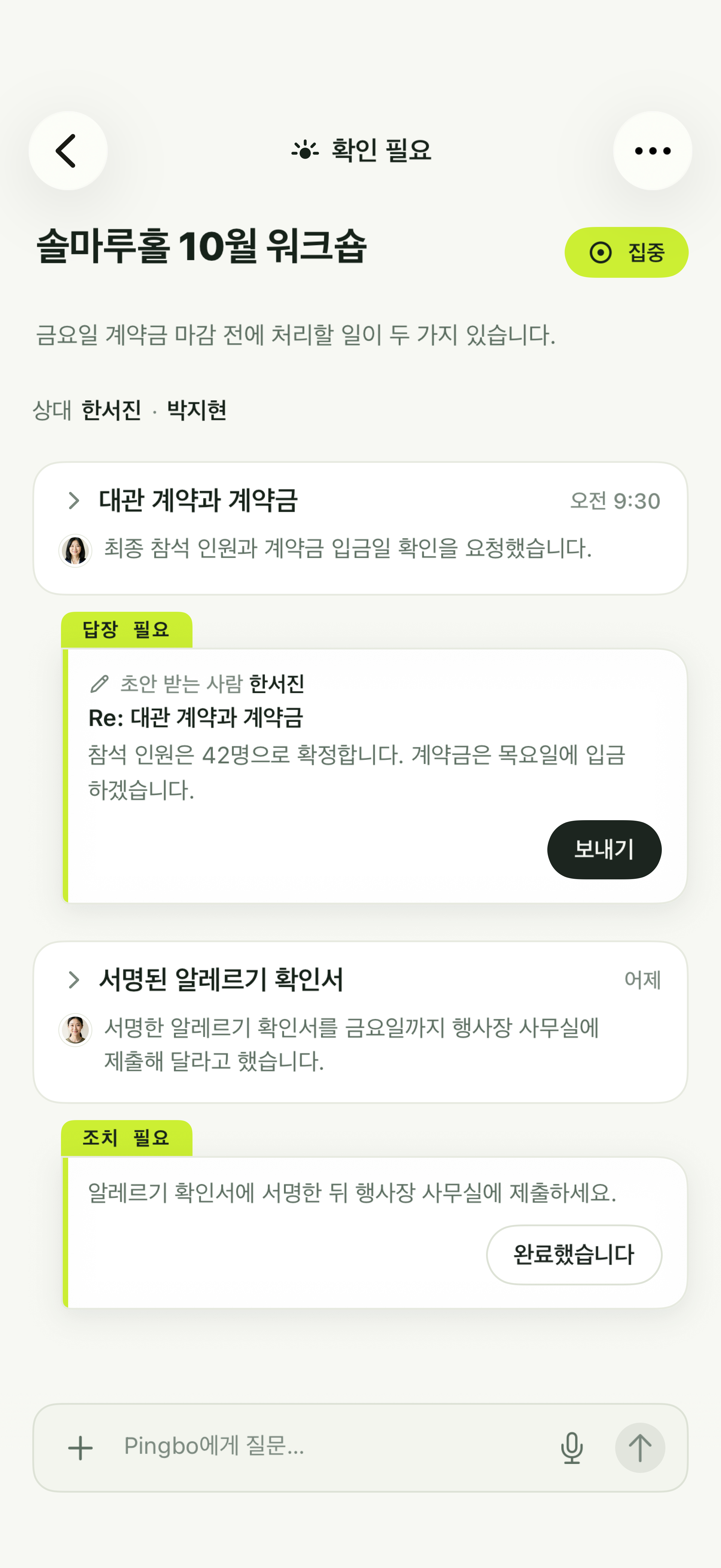
Task: Edit the draft reply to 한서진
Action: coord(99,684)
